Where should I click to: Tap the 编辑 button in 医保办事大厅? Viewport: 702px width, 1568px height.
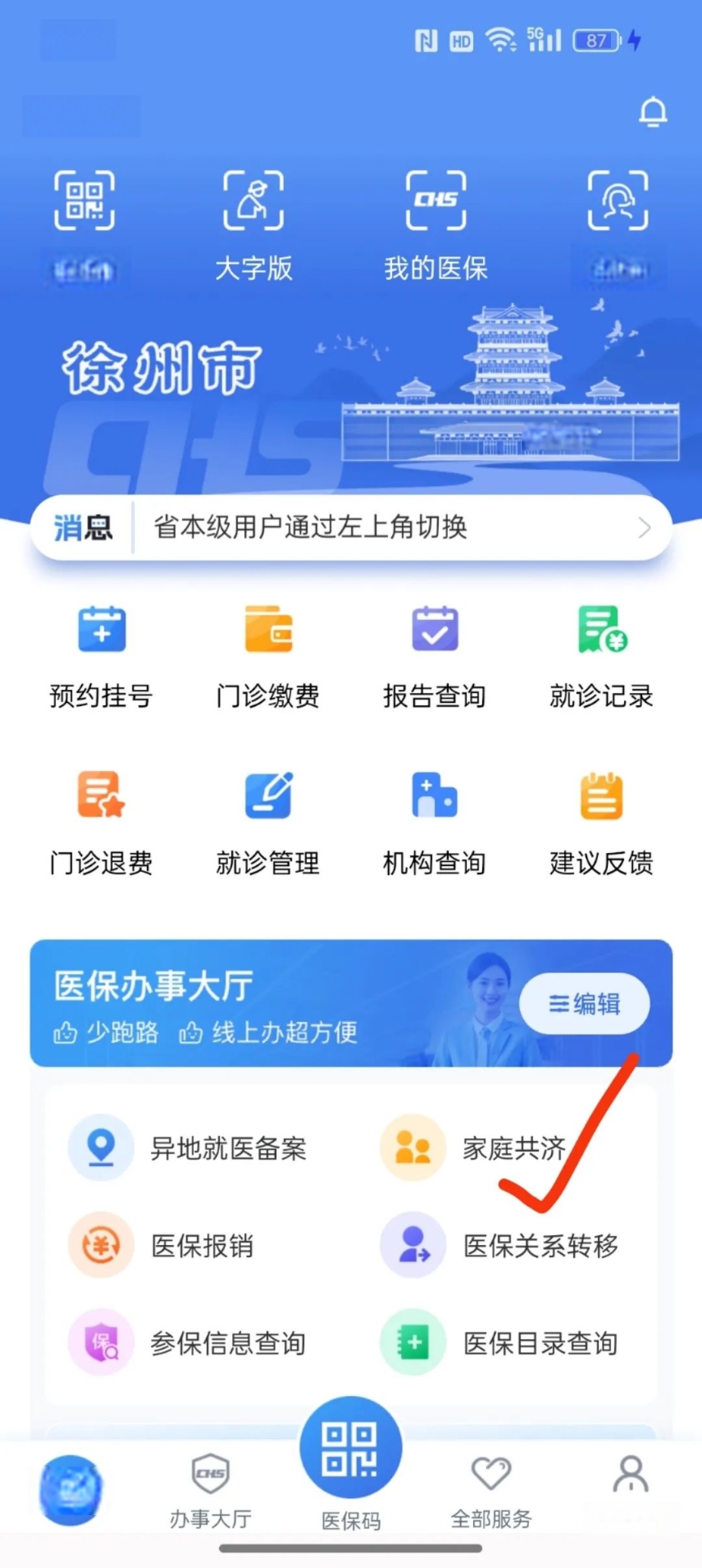coord(585,1004)
